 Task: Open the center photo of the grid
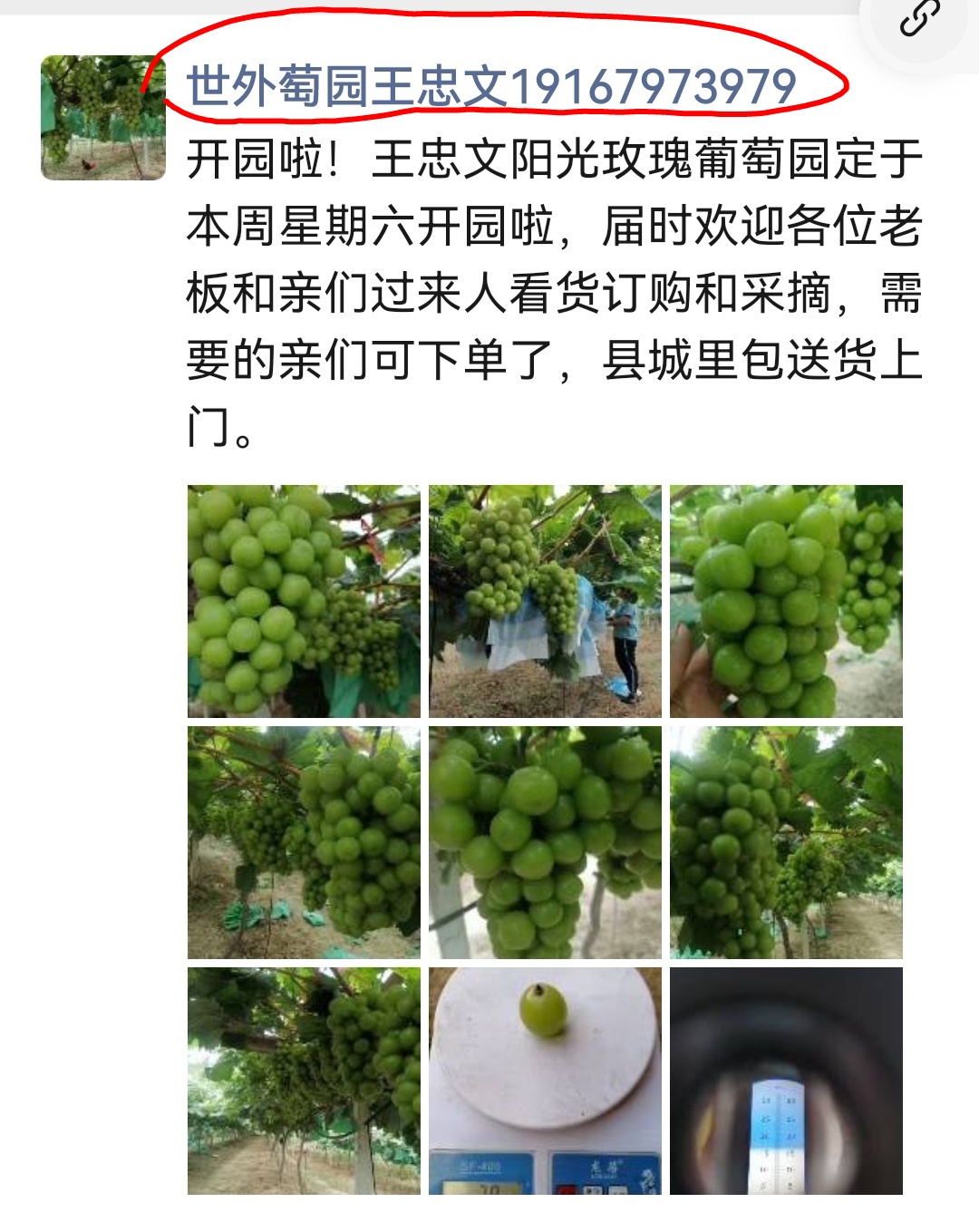coord(545,842)
